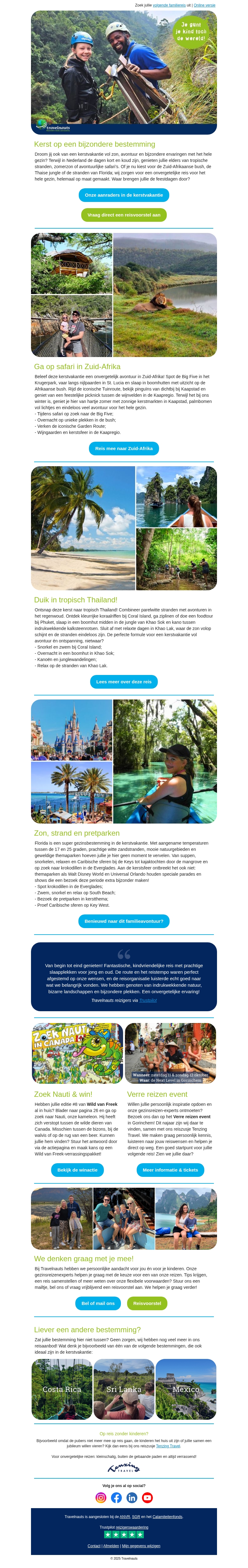Open 'Meer informatie & tickets' for Verre reizen event
Screen dimensions: 248x1568
point(170,1170)
